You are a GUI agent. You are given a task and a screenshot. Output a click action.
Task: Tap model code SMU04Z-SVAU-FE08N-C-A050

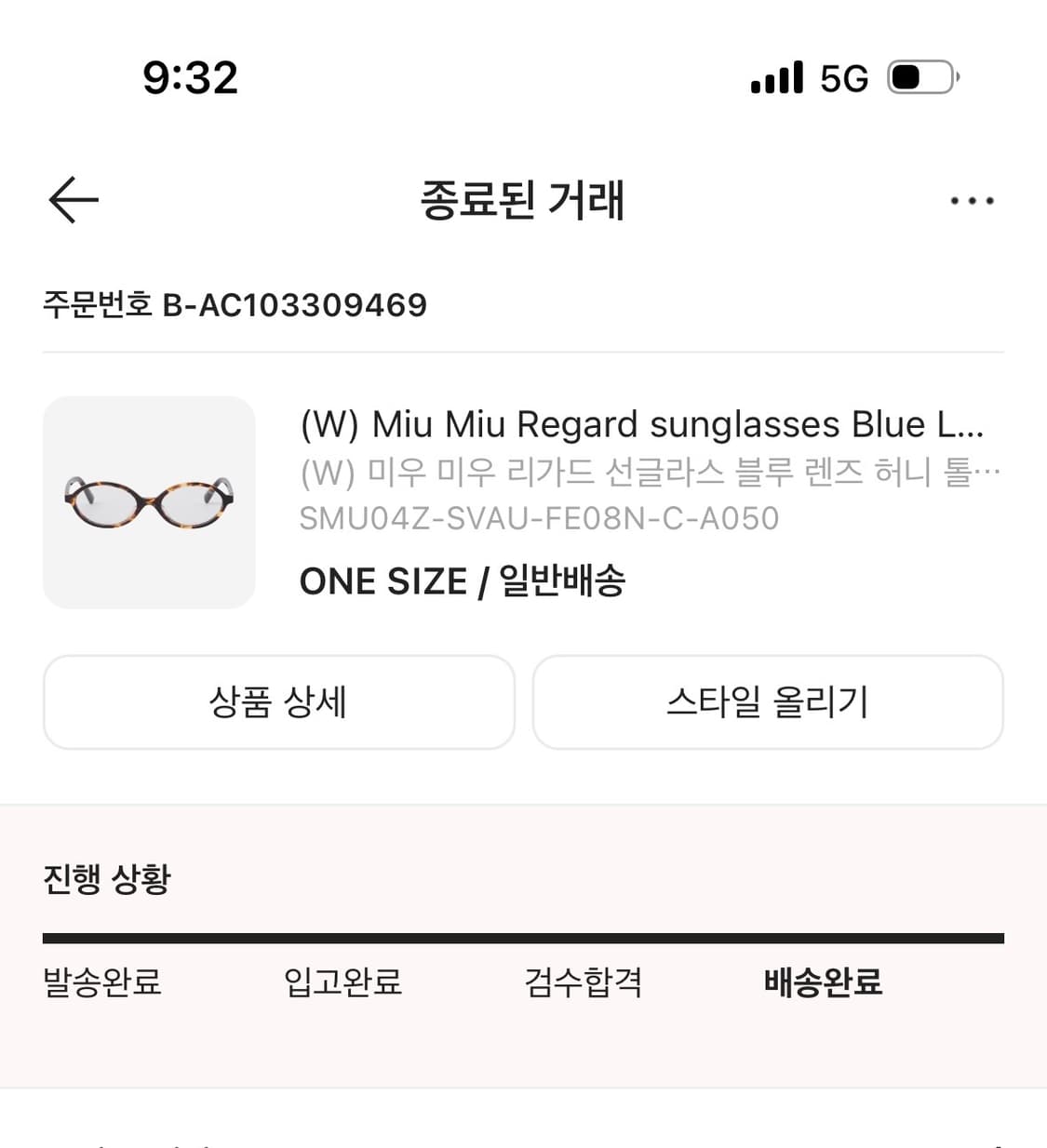click(540, 518)
